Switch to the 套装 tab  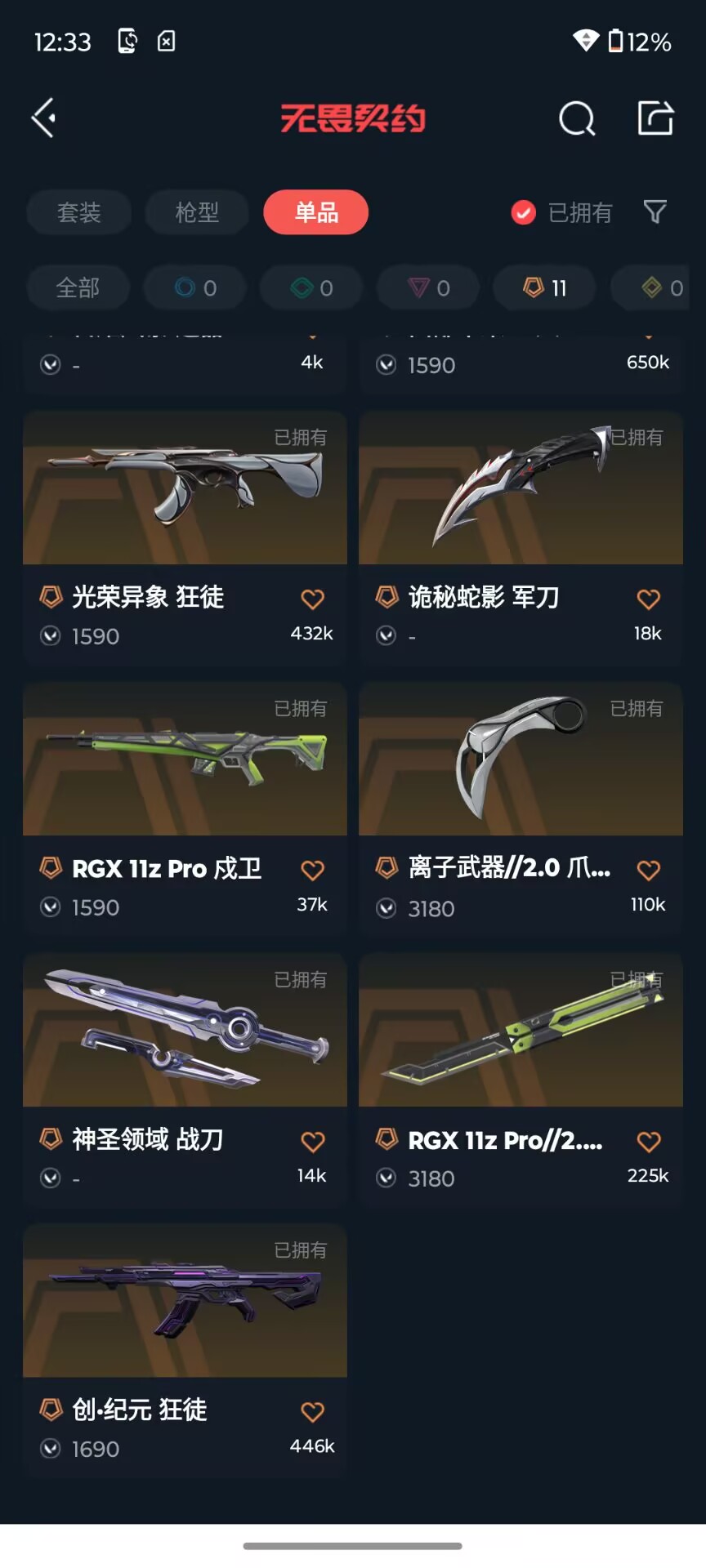(79, 212)
